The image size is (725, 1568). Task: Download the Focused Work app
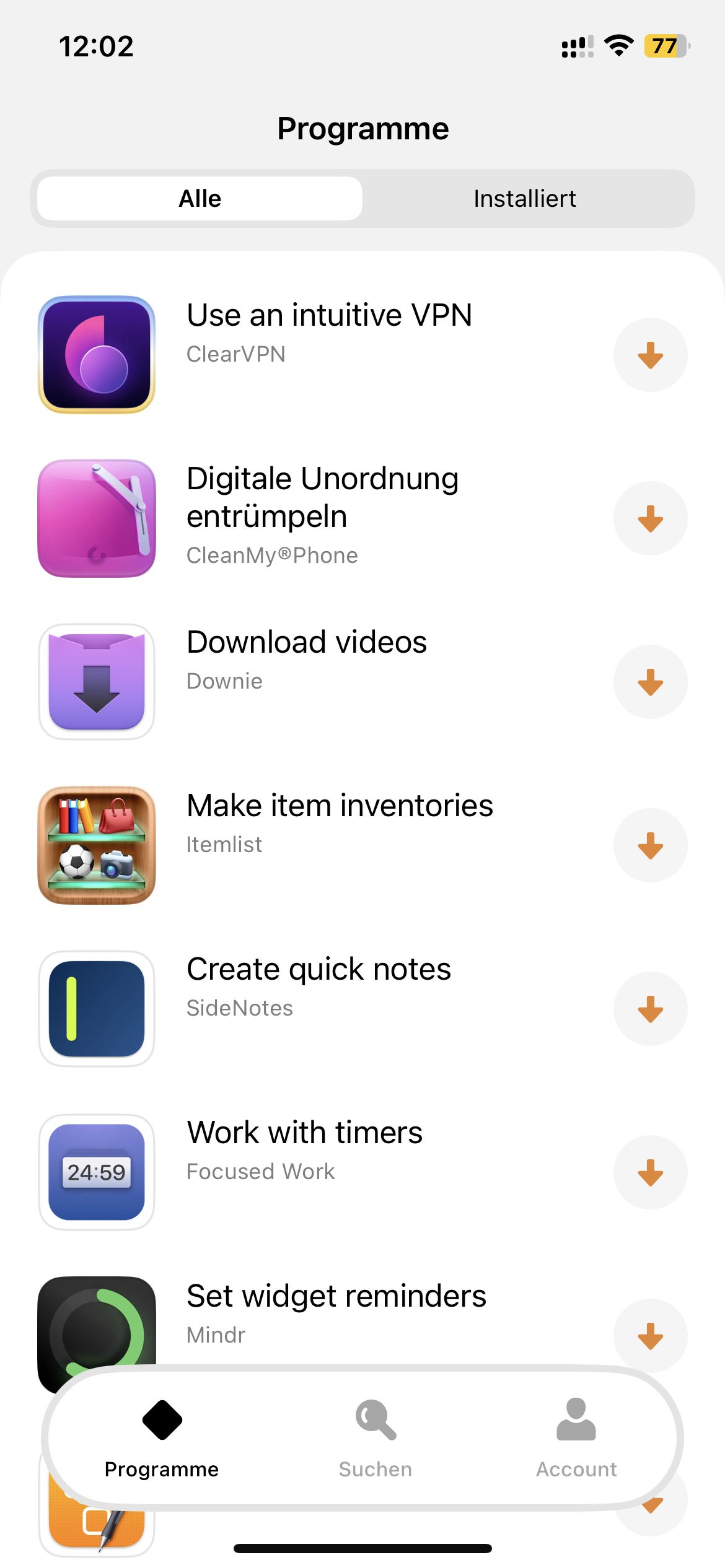650,1172
